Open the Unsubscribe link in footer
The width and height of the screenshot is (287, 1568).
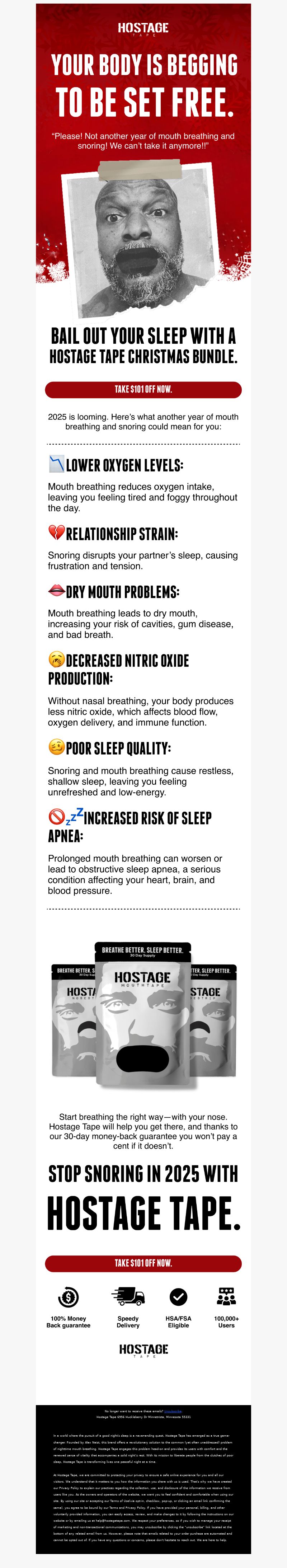pos(173,1412)
